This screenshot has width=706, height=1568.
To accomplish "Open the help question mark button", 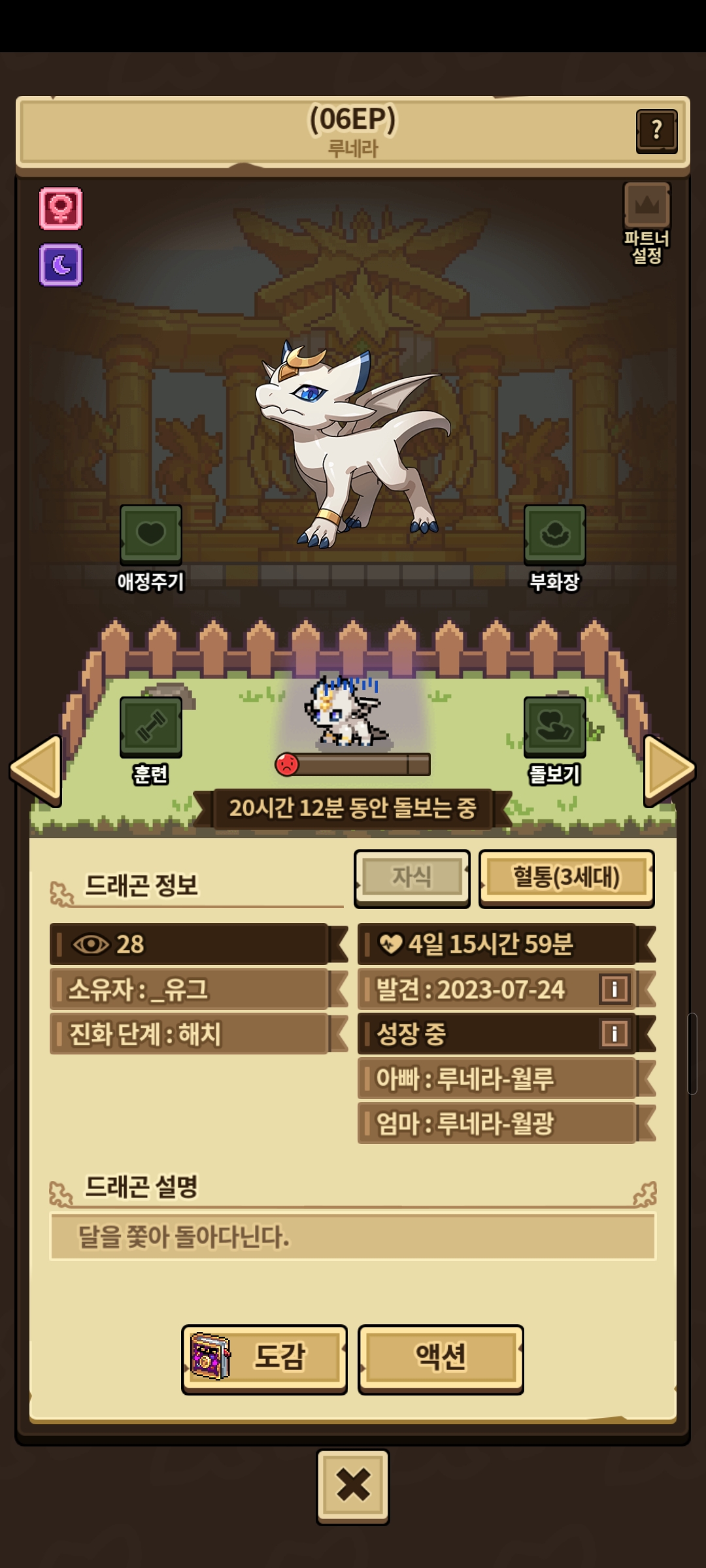I will (x=656, y=131).
